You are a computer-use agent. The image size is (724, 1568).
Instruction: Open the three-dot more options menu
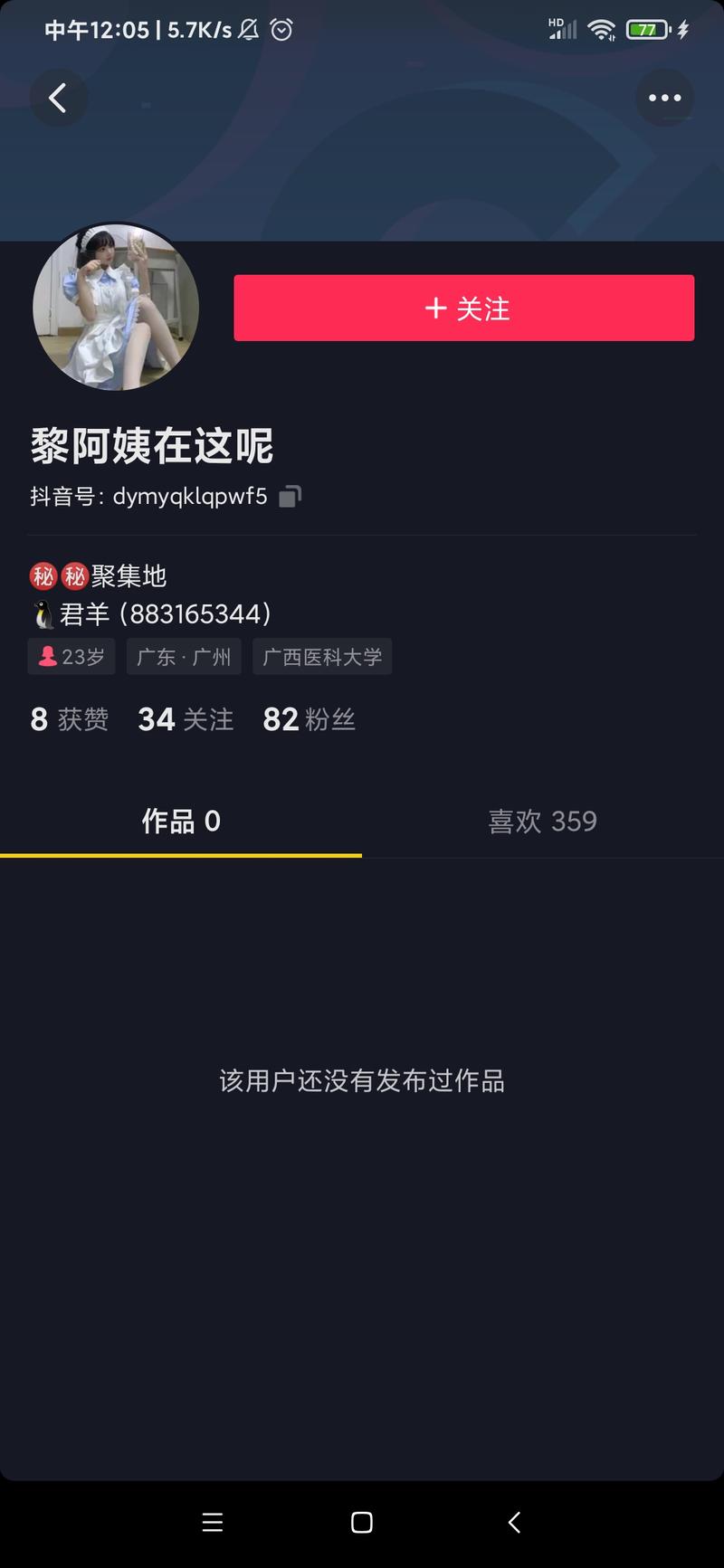coord(665,98)
